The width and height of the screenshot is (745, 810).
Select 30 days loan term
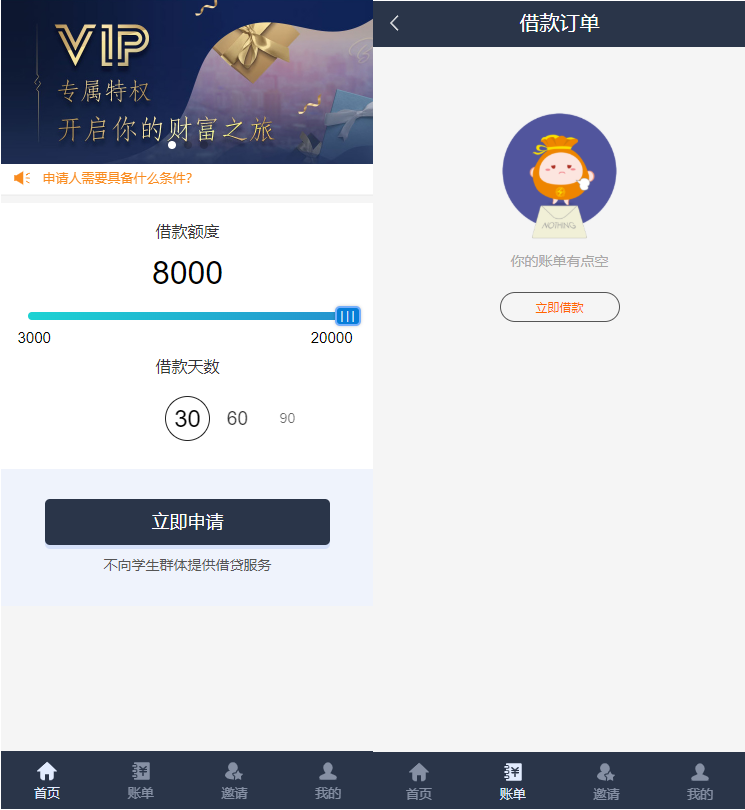click(x=187, y=419)
